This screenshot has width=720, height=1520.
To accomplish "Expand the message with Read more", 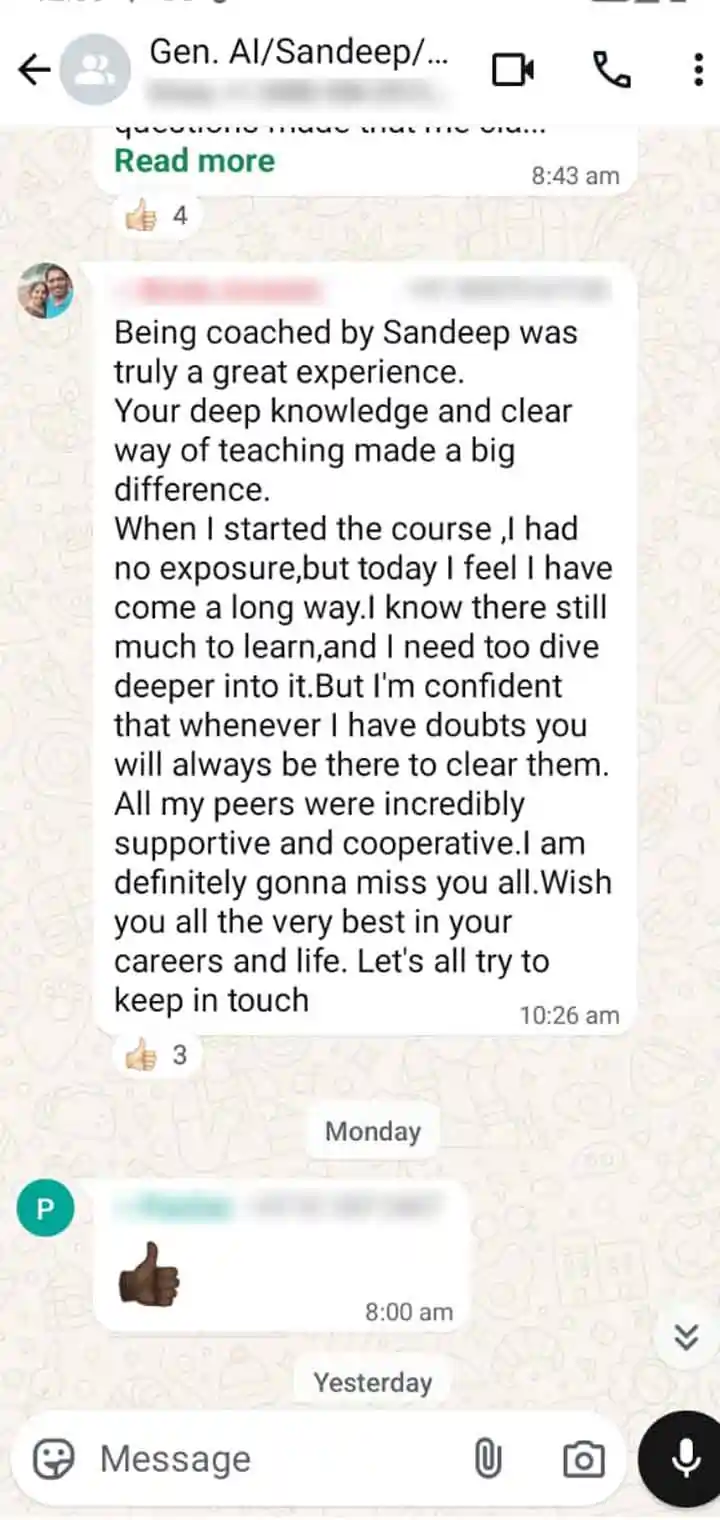I will pos(194,161).
